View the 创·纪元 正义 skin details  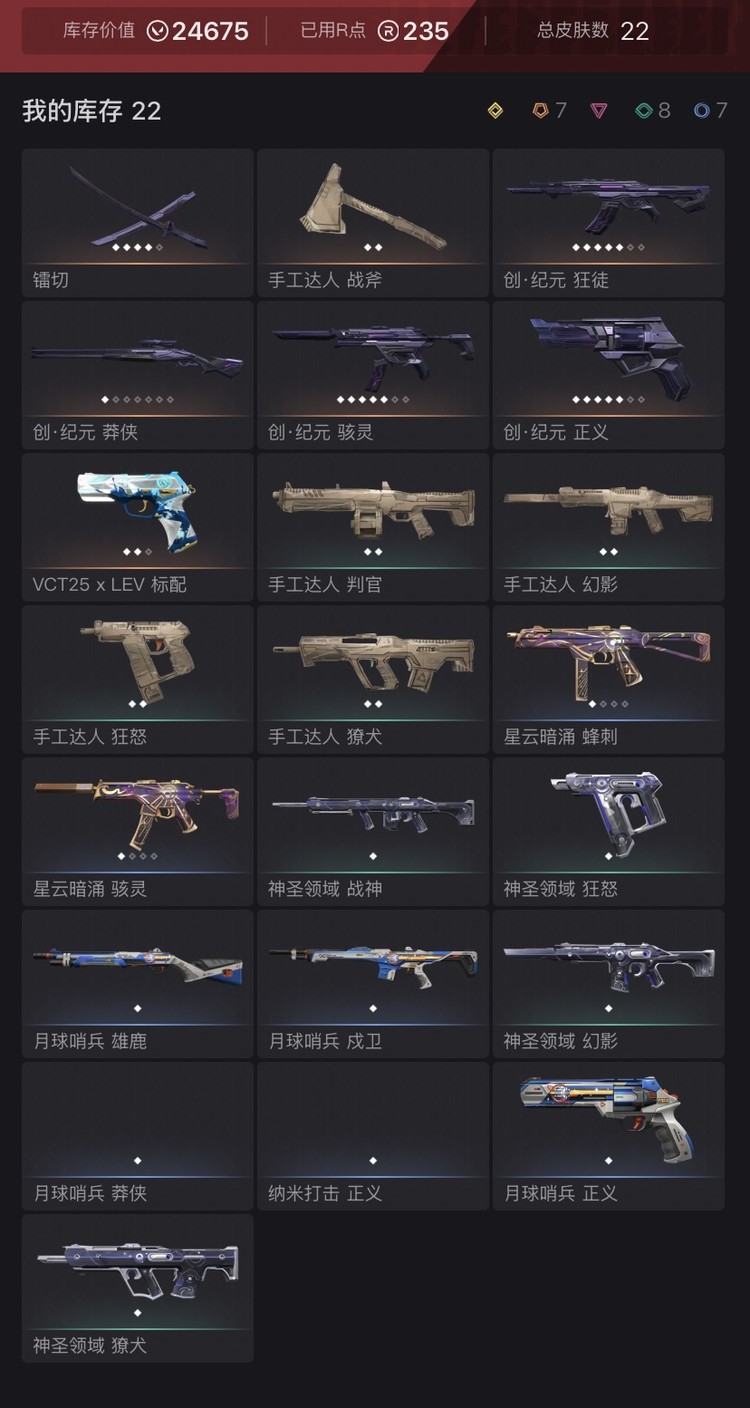pyautogui.click(x=608, y=374)
